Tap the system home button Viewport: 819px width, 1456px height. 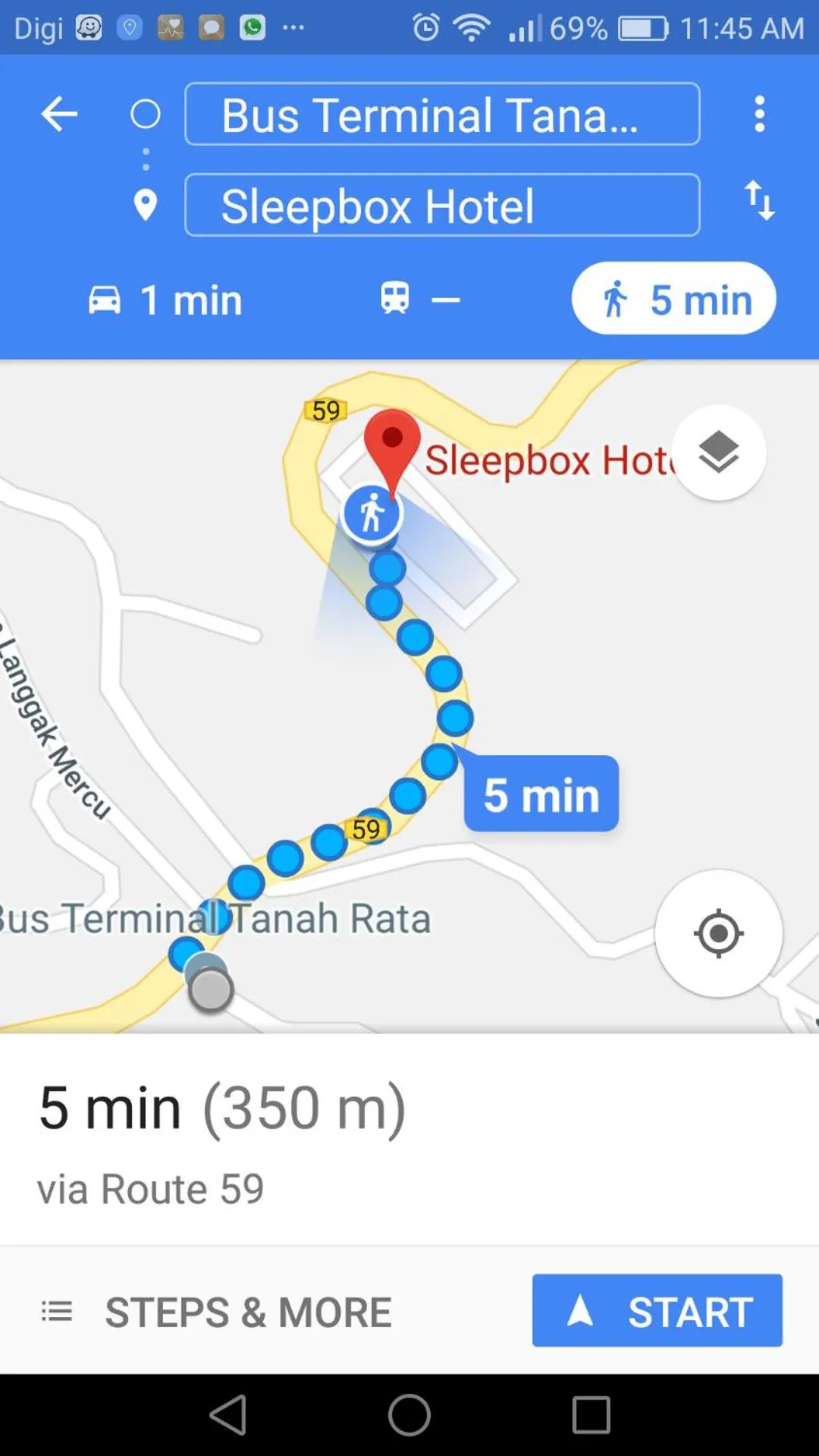coord(409,1415)
